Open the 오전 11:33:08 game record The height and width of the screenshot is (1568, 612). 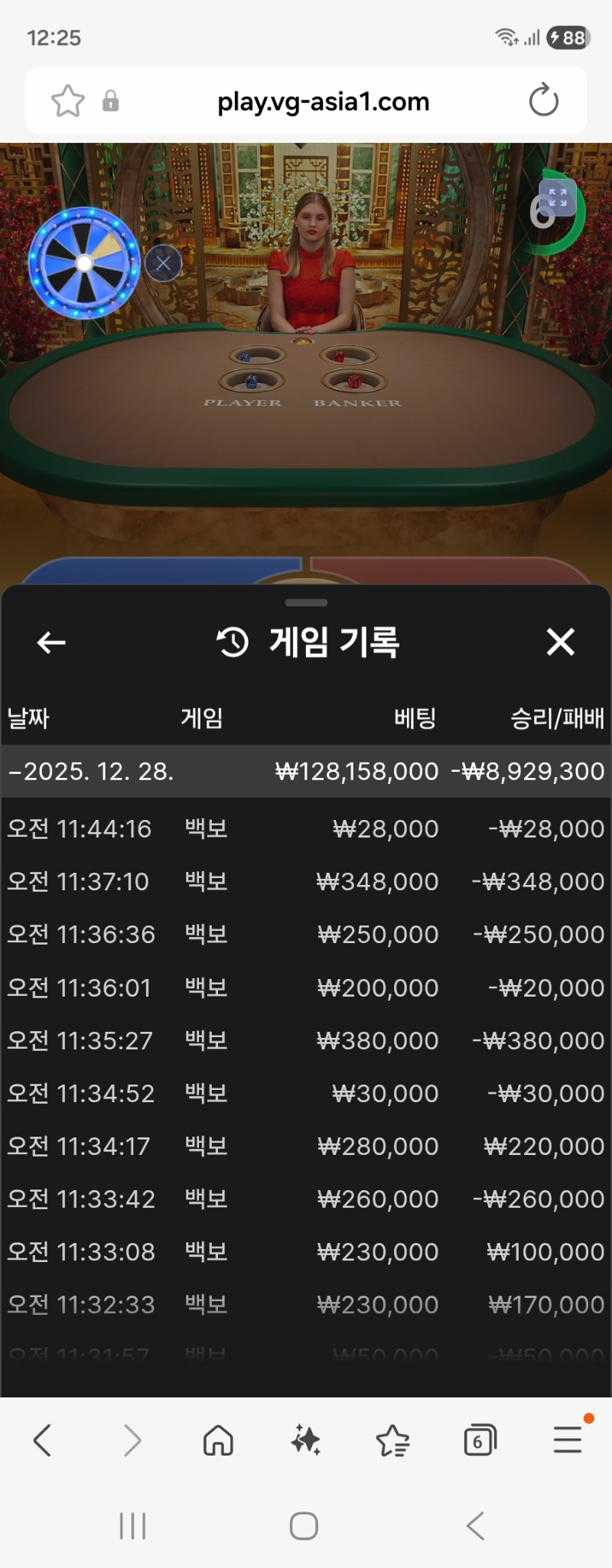(306, 1251)
